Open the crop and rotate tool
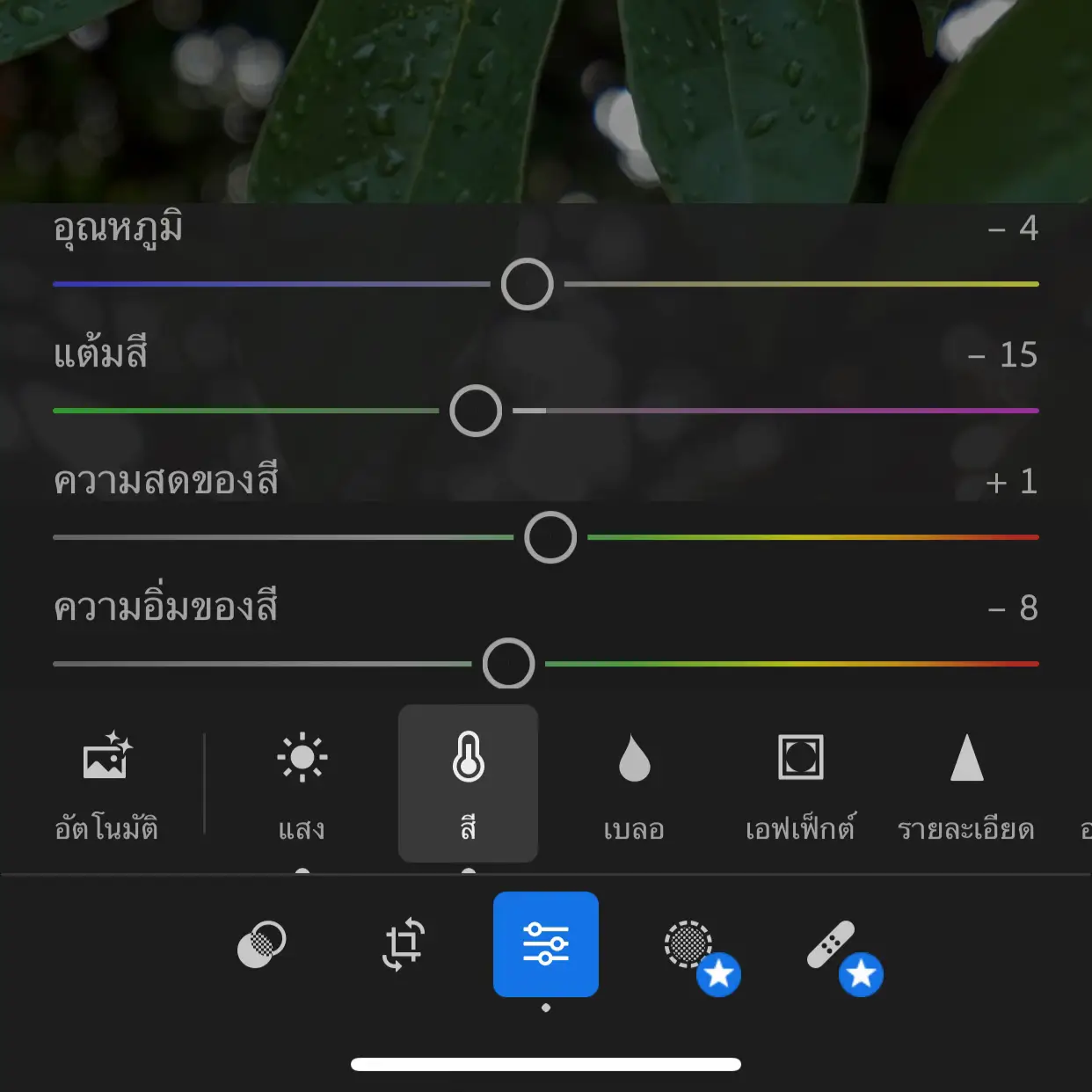The image size is (1092, 1092). 404,944
